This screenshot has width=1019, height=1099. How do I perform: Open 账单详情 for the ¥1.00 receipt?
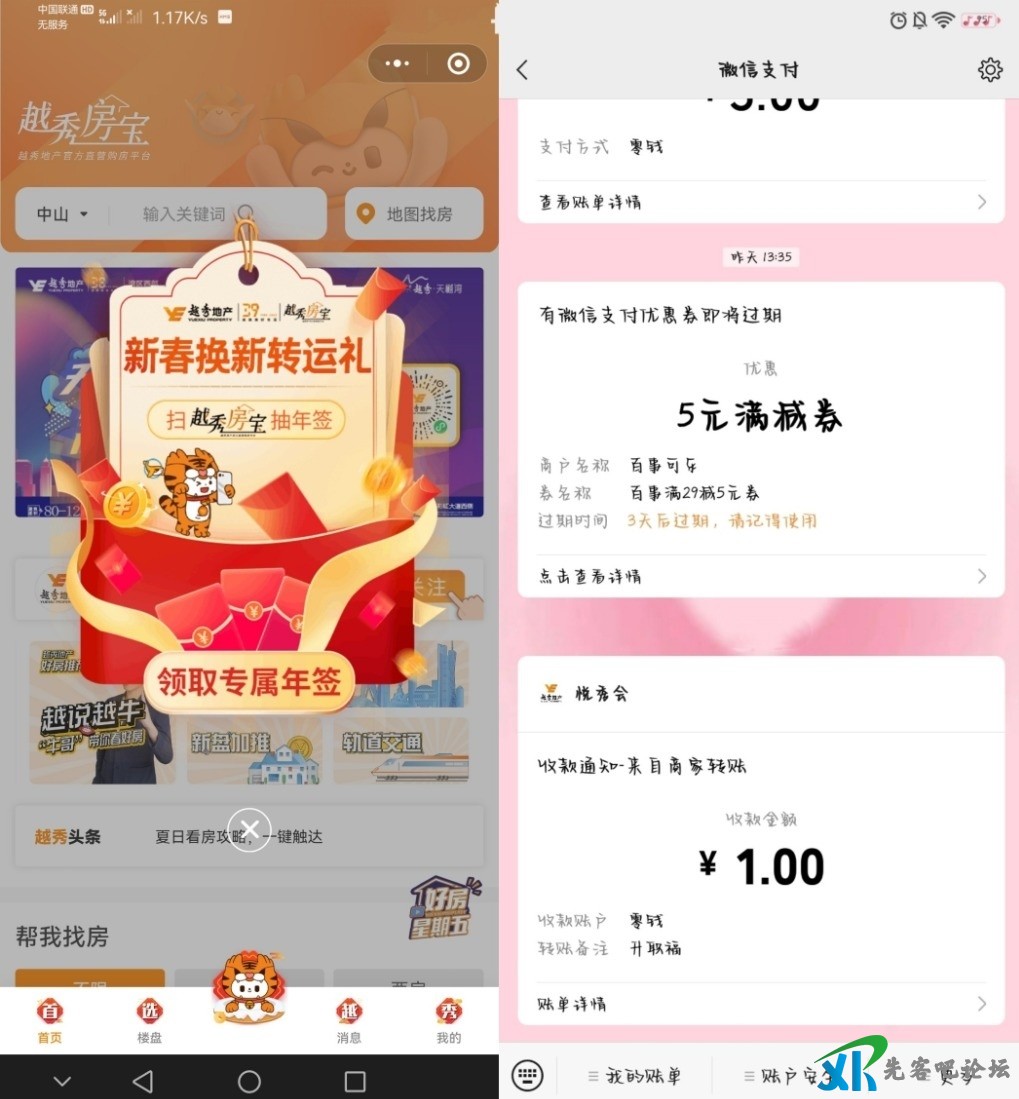[x=762, y=1003]
